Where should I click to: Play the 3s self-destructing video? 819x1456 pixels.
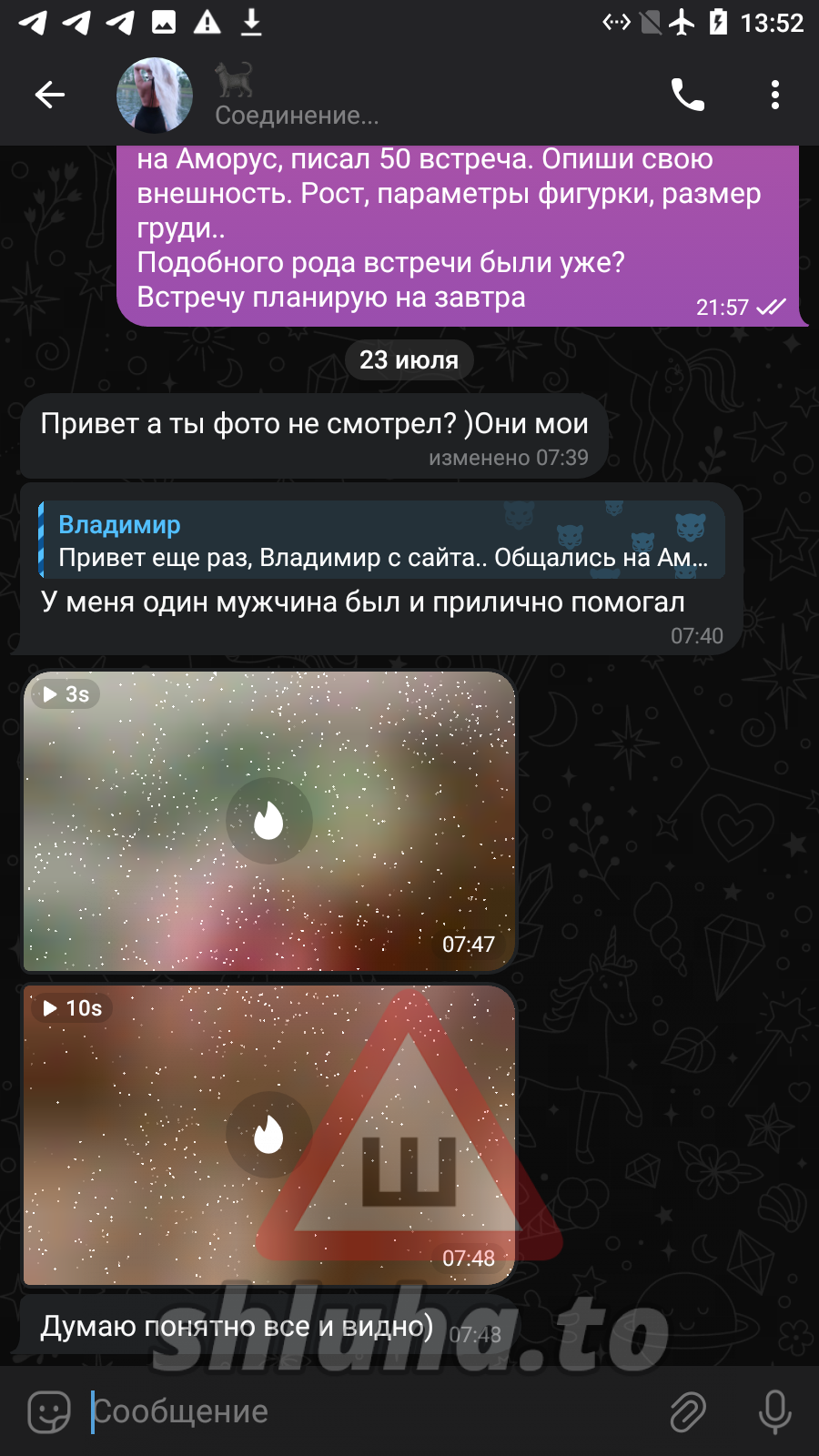(x=268, y=821)
